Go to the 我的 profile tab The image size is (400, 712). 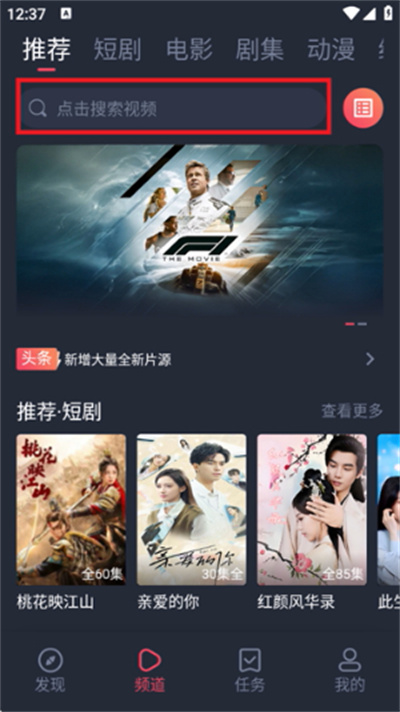click(x=350, y=670)
